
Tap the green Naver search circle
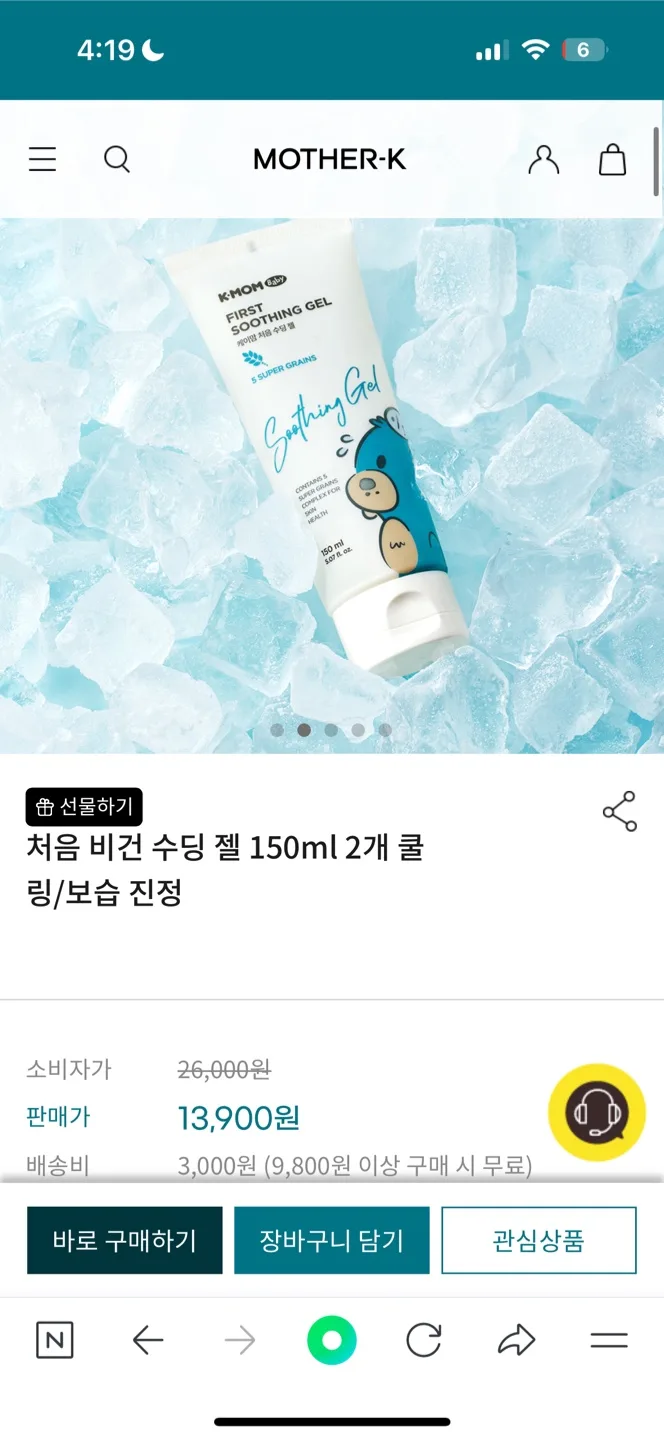[x=332, y=1341]
